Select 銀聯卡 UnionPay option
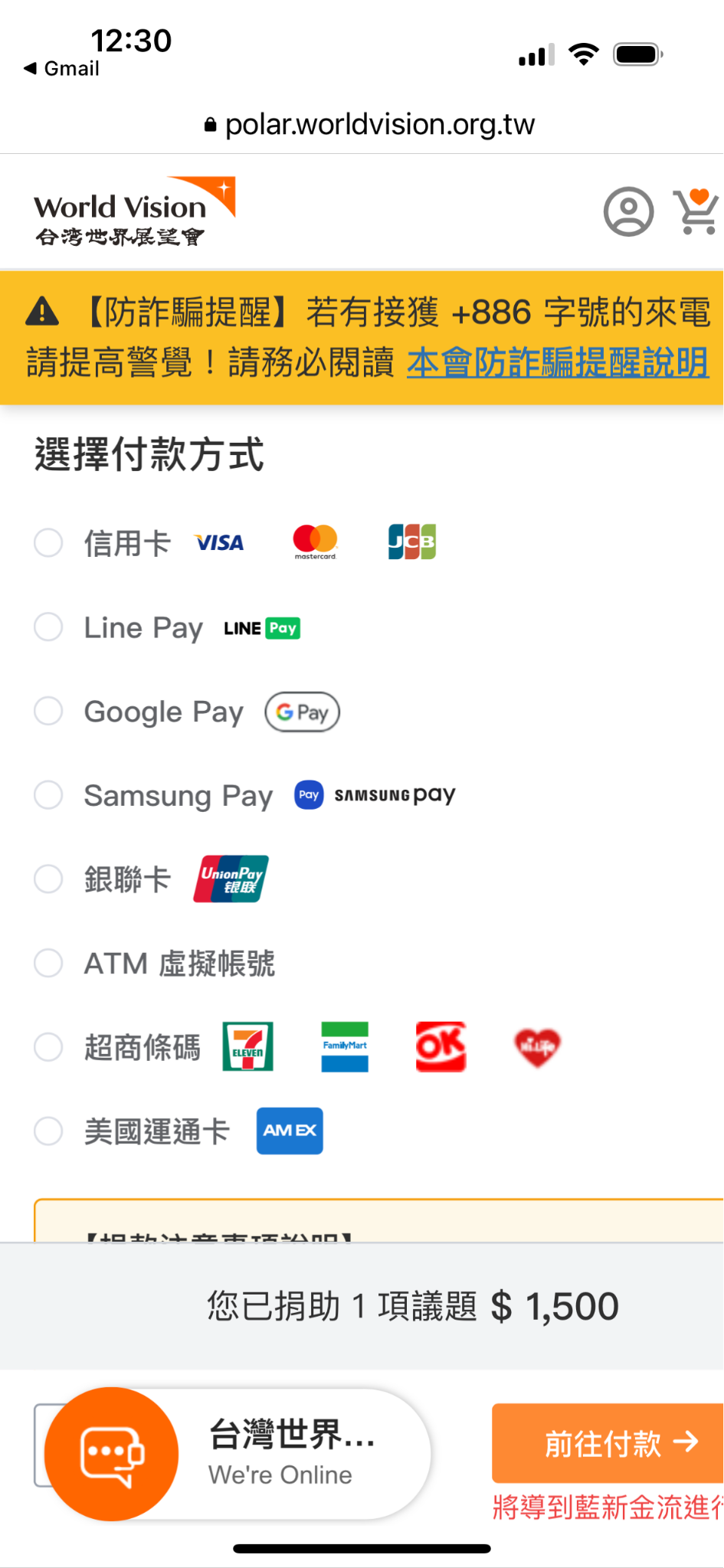724x1568 pixels. pyautogui.click(x=48, y=879)
